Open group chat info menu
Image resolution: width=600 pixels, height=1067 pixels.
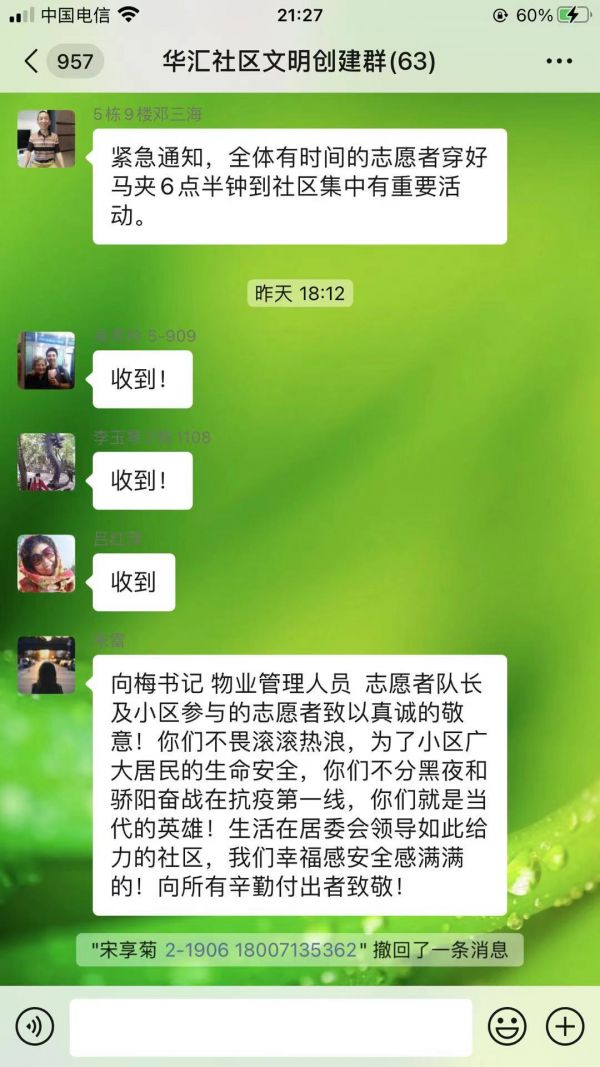(x=558, y=61)
